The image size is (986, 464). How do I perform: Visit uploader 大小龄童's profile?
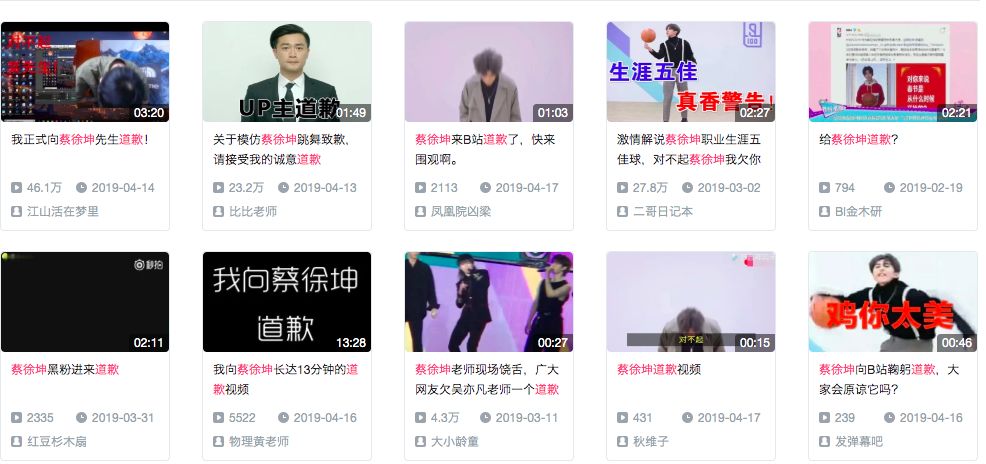[454, 441]
